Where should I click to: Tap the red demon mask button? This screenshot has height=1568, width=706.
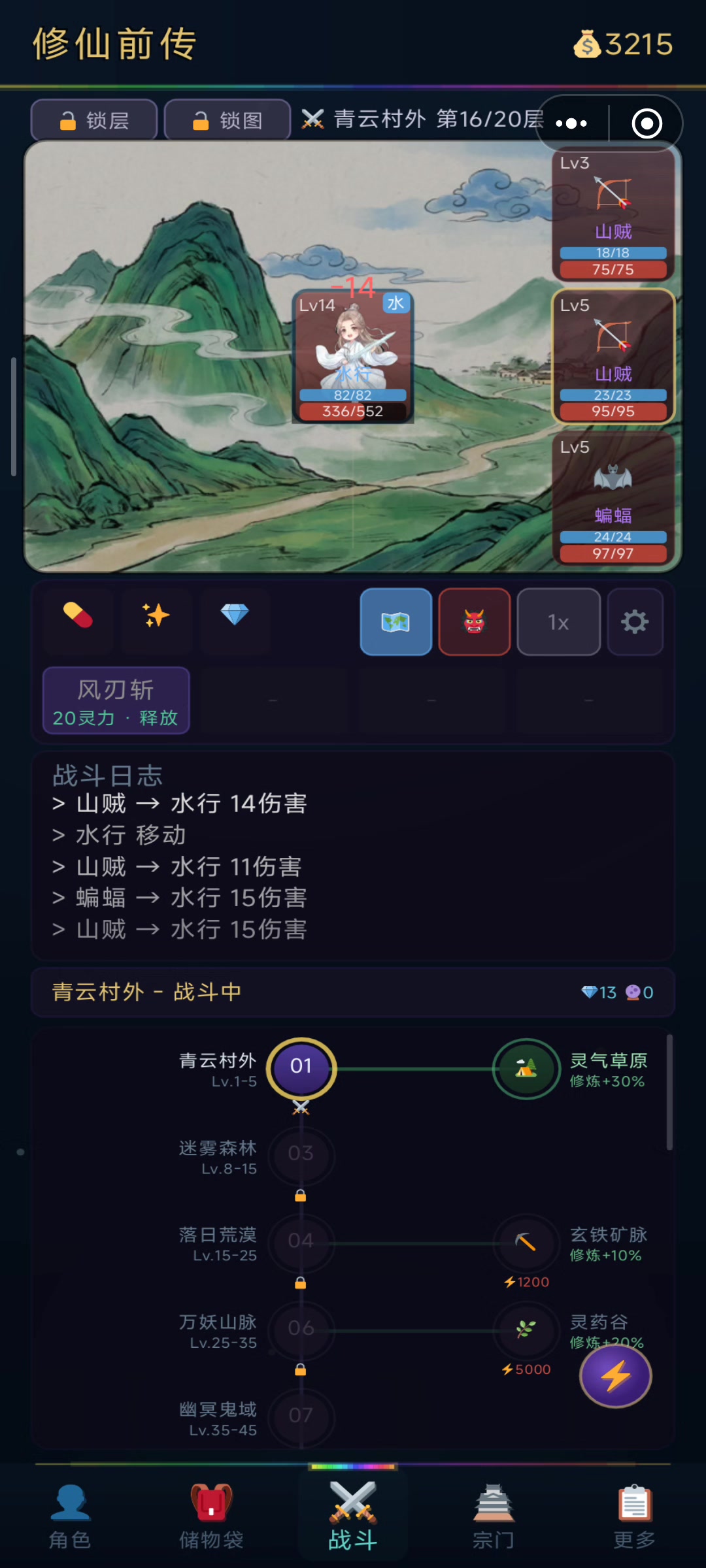[x=474, y=621]
